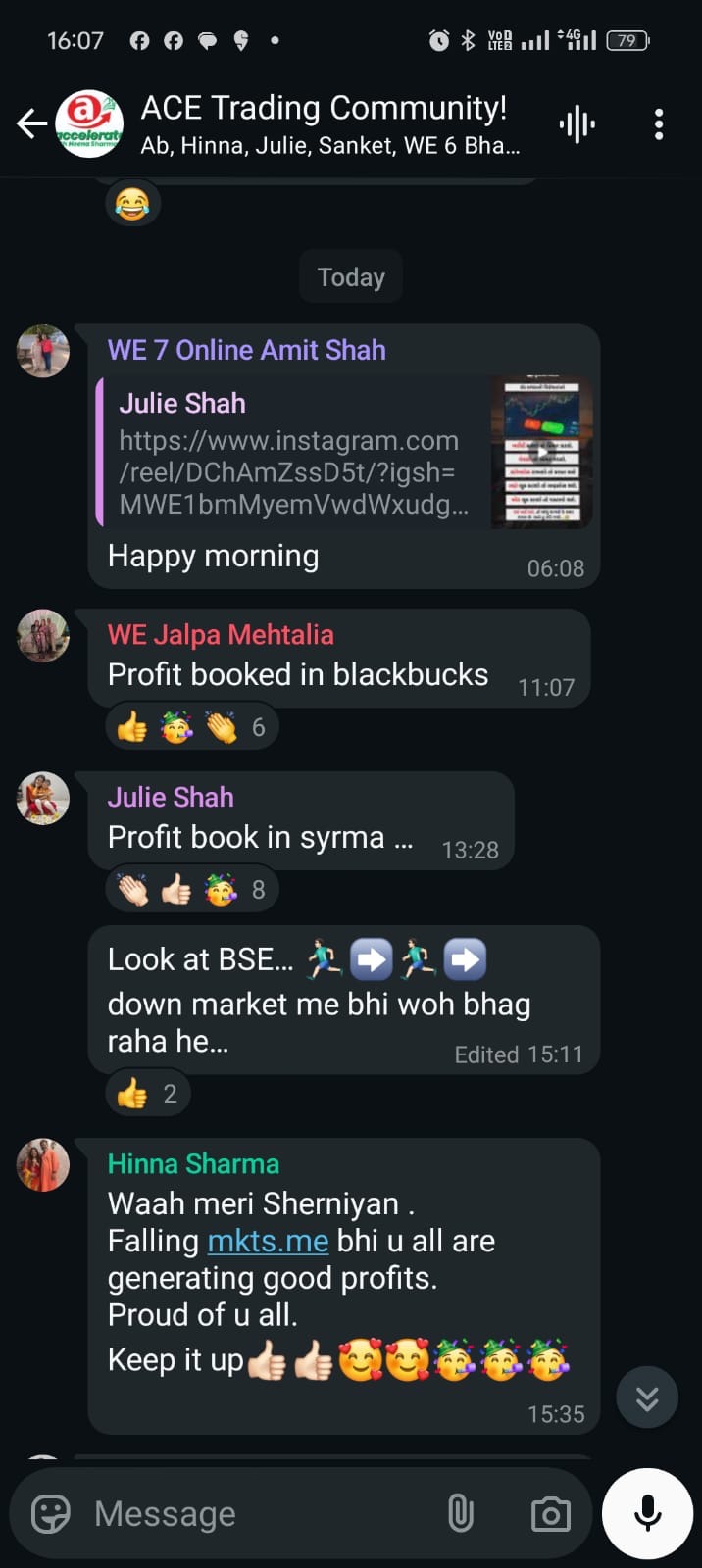View Hinna Sharma's profile picture
Viewport: 702px width, 1568px height.
coord(43,1165)
